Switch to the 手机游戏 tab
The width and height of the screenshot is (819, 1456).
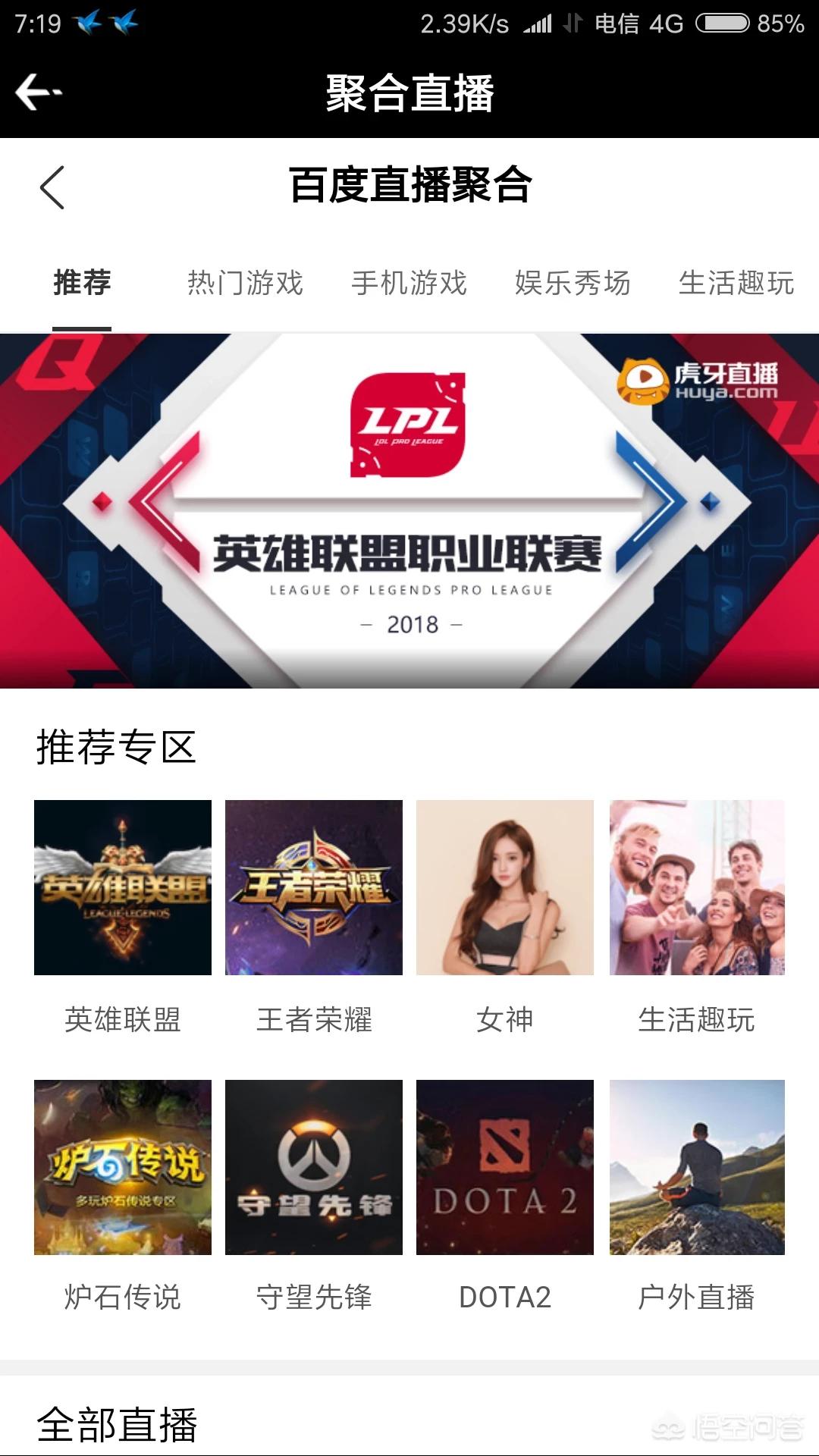(x=409, y=283)
